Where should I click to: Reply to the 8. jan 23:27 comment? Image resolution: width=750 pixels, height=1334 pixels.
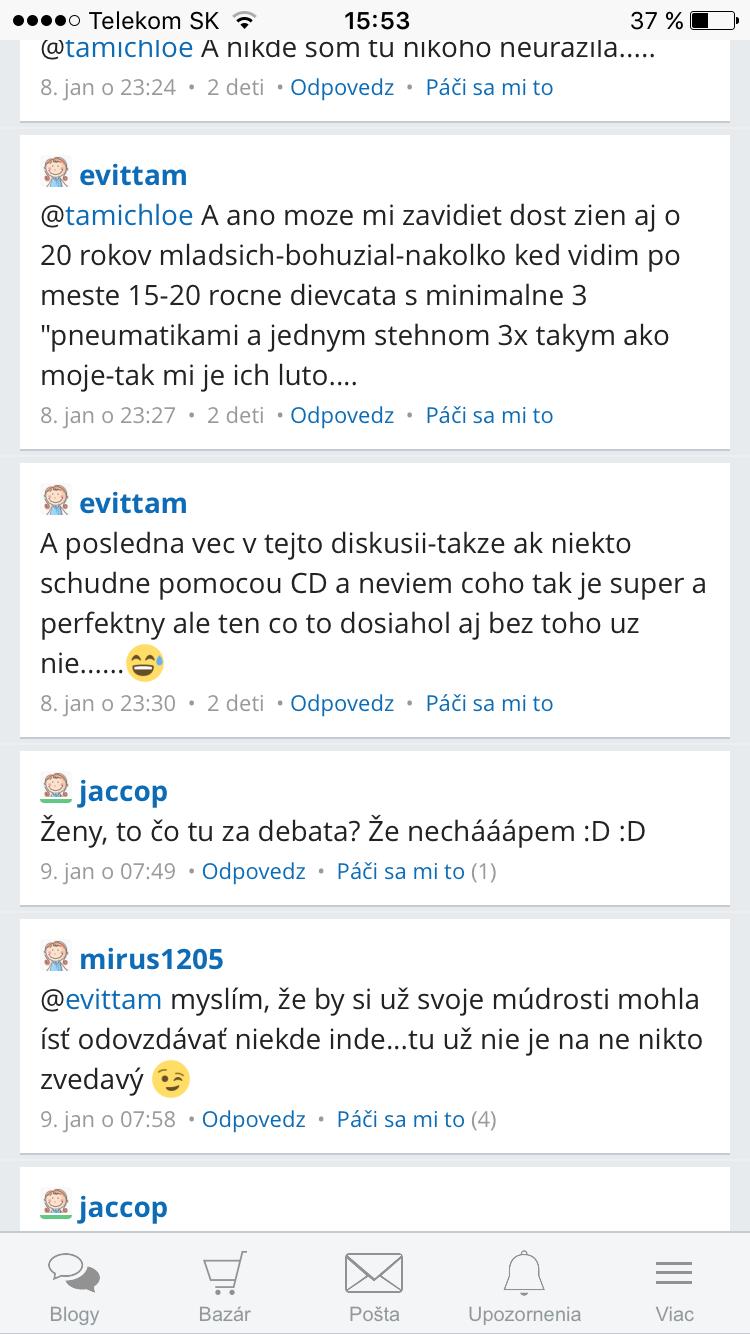[342, 415]
